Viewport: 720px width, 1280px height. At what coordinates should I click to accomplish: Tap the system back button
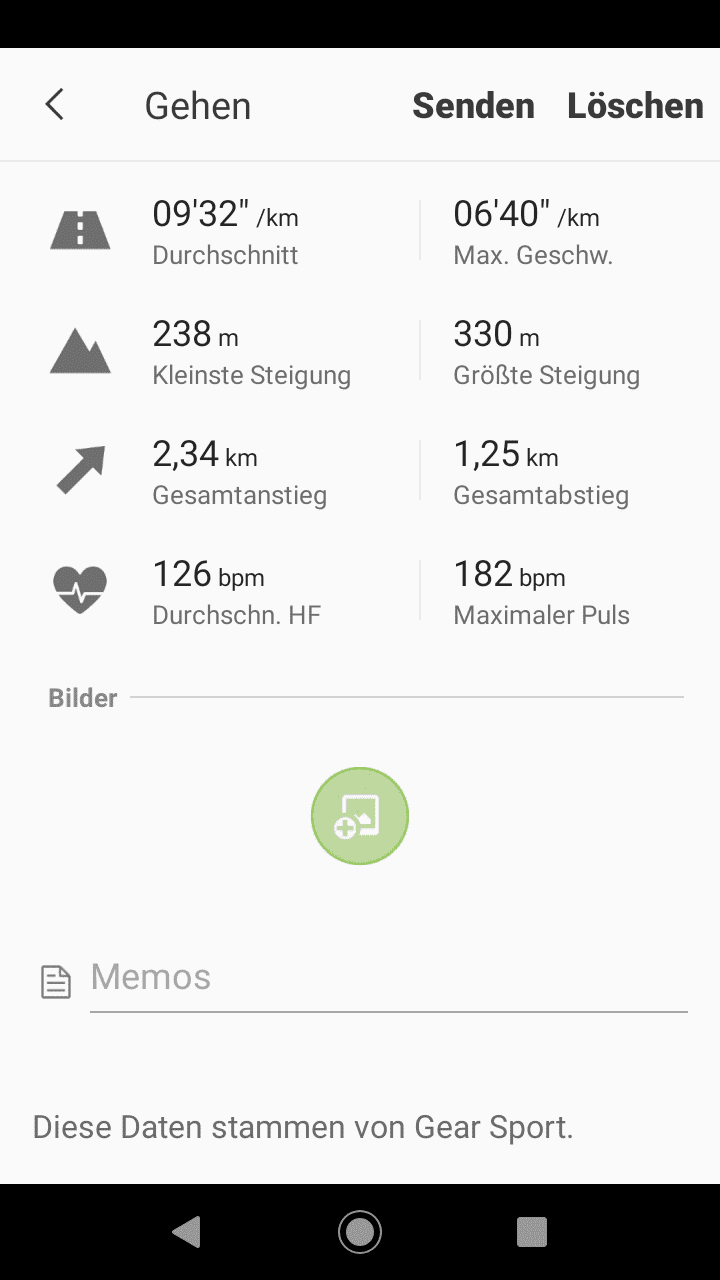(187, 1232)
